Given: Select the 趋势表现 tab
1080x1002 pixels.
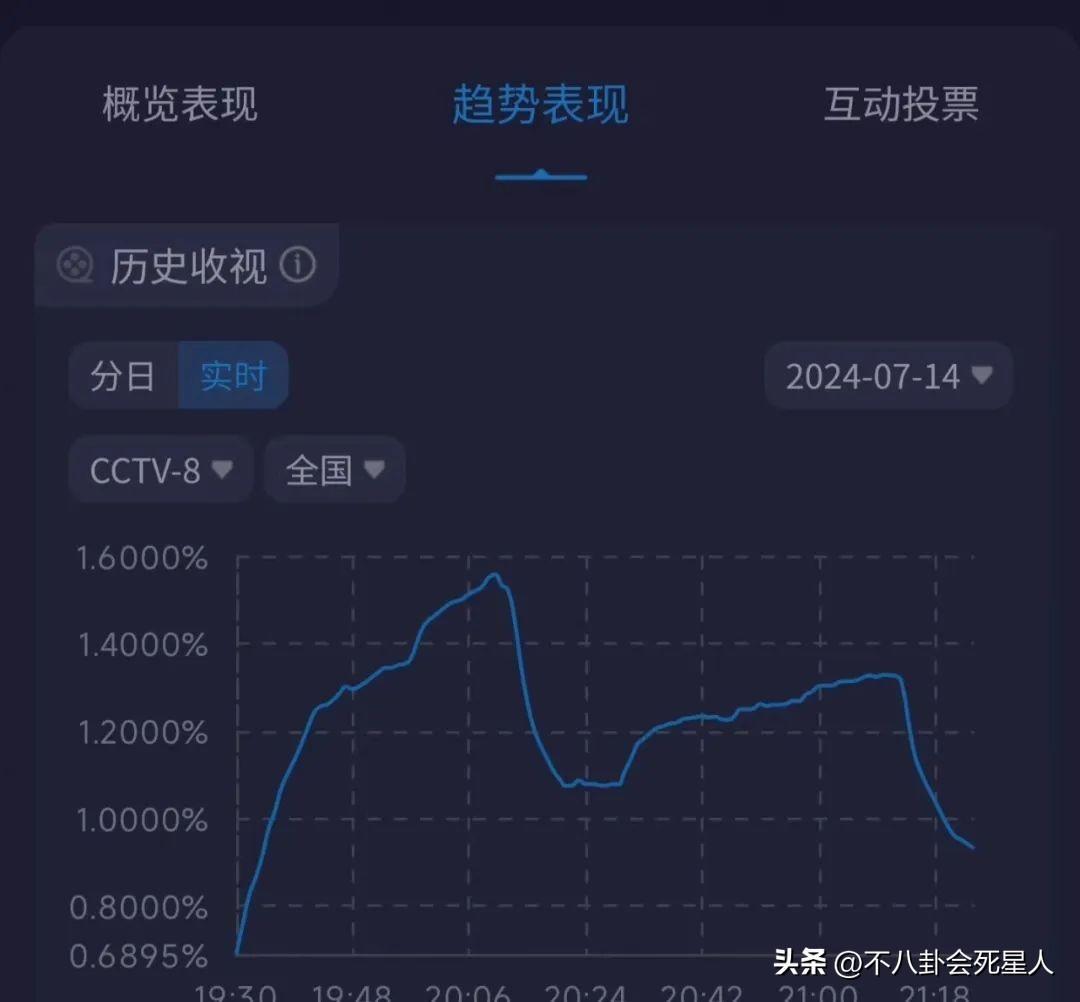Looking at the screenshot, I should click(x=540, y=104).
